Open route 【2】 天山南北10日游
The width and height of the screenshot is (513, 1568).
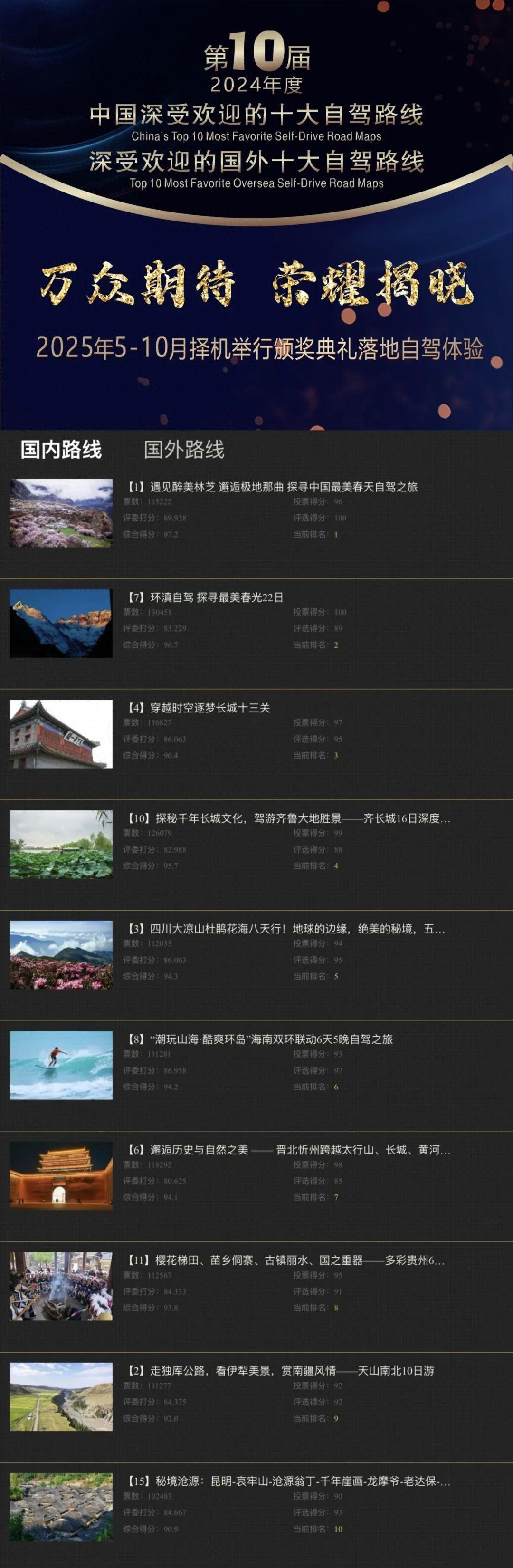point(281,1371)
